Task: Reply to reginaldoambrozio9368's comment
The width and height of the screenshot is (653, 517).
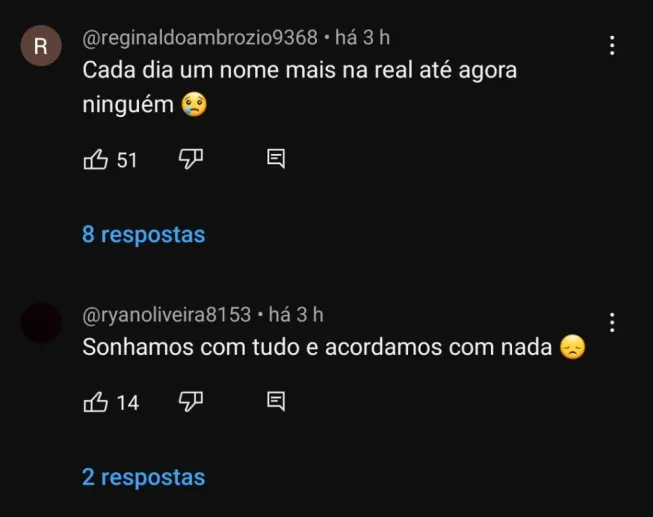Action: click(x=277, y=159)
